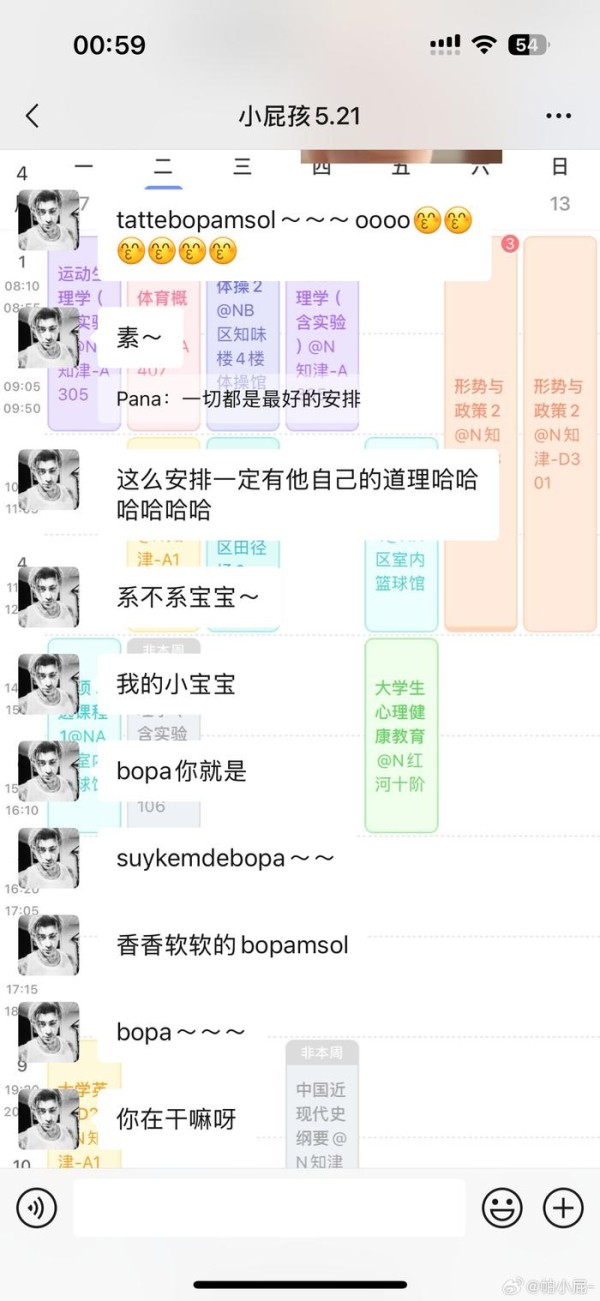
Task: Open avatar beside the 素～ message
Action: click(x=48, y=337)
